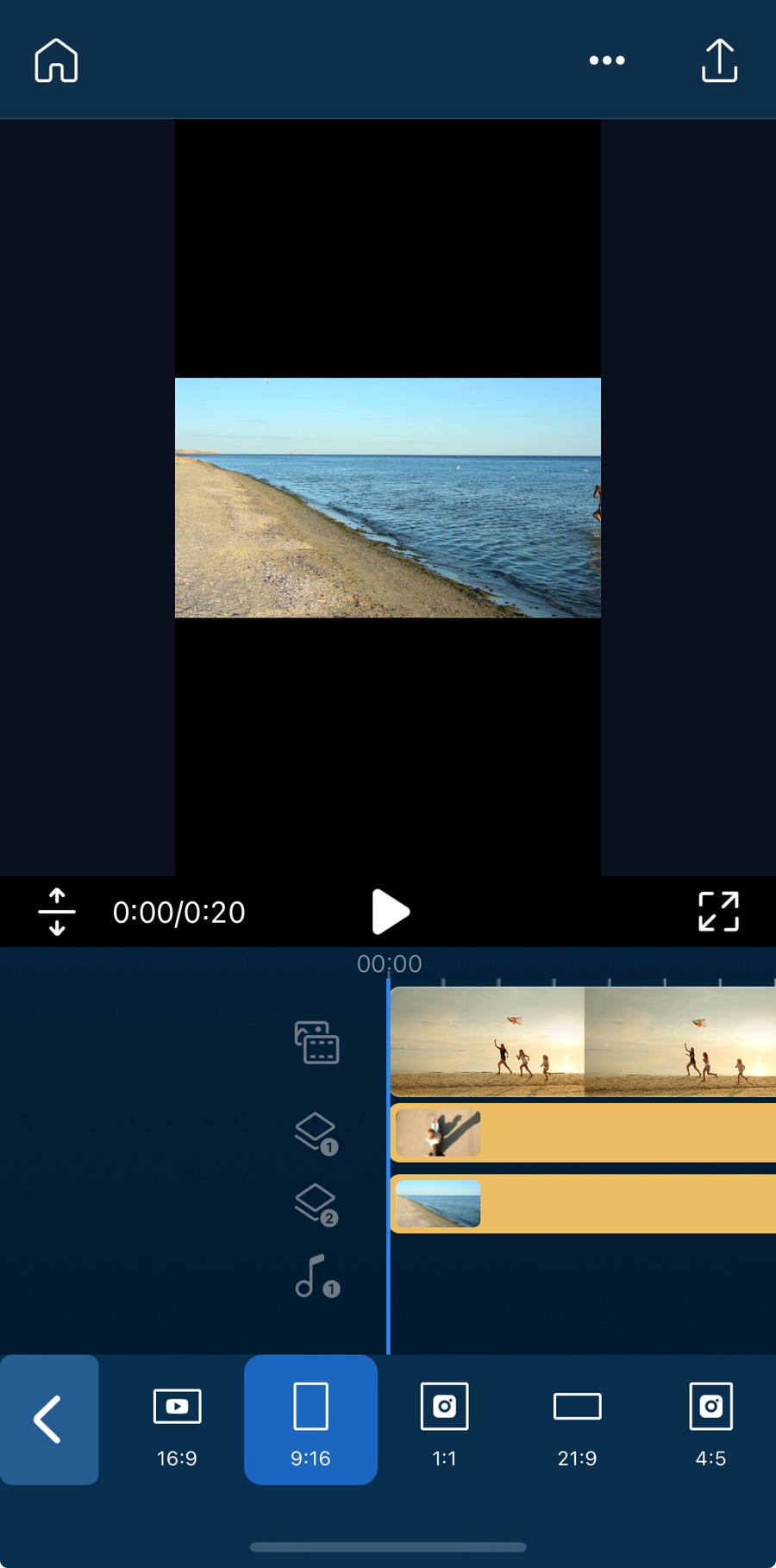
Task: Export the video with share icon
Action: (x=719, y=61)
